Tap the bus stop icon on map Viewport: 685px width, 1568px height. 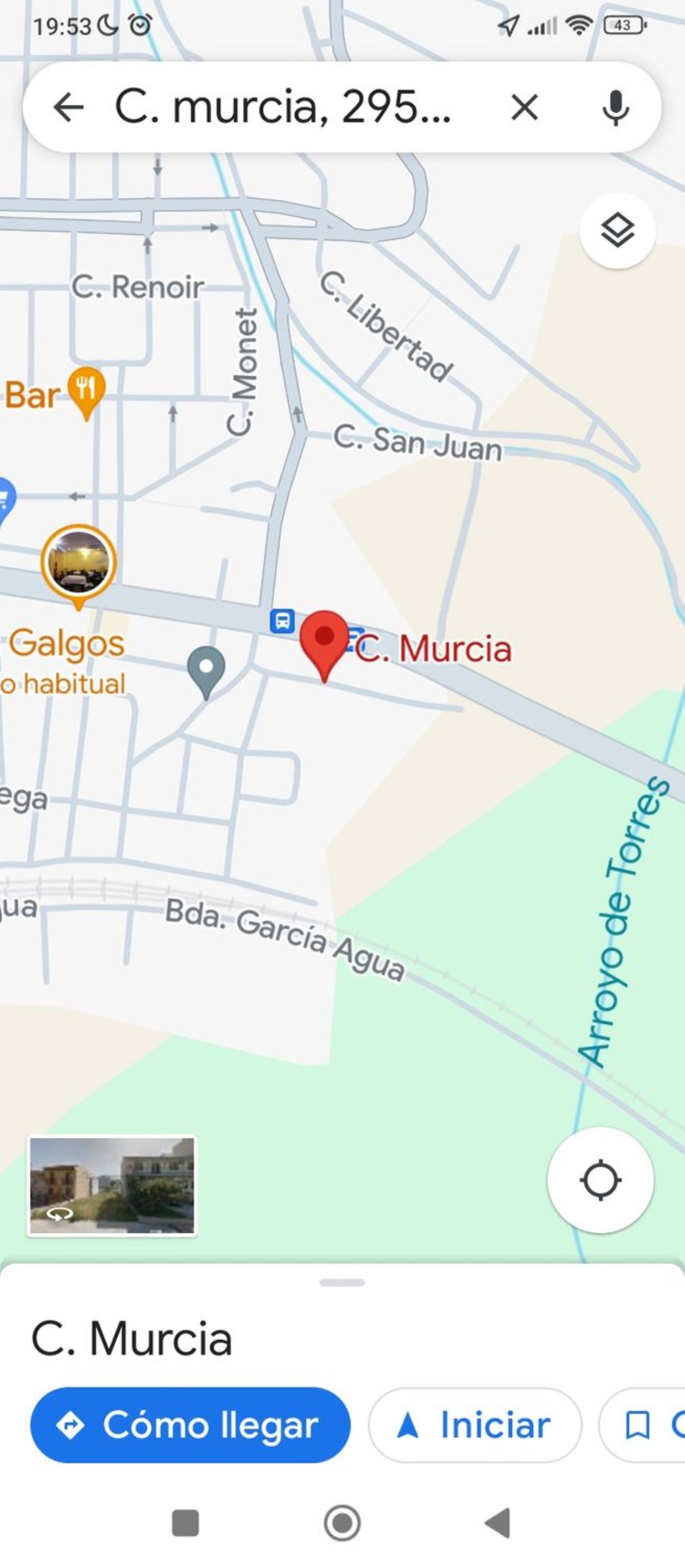282,621
